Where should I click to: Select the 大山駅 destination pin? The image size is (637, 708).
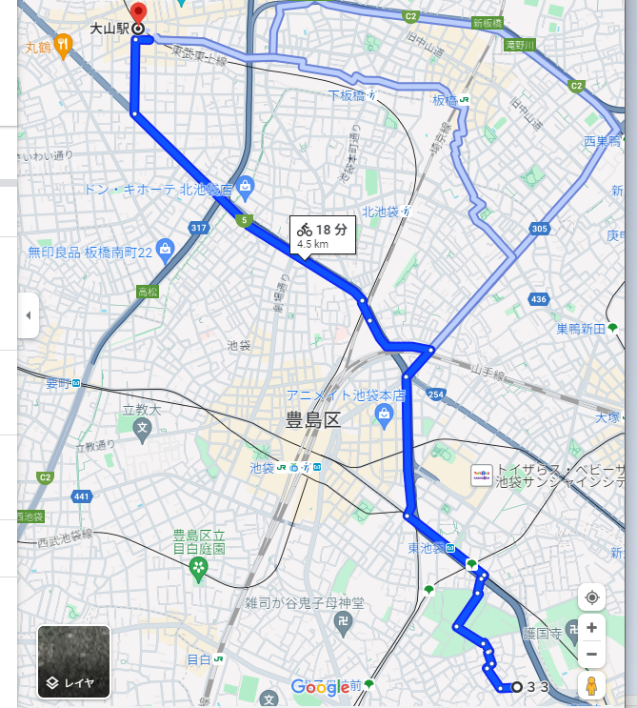(x=138, y=17)
